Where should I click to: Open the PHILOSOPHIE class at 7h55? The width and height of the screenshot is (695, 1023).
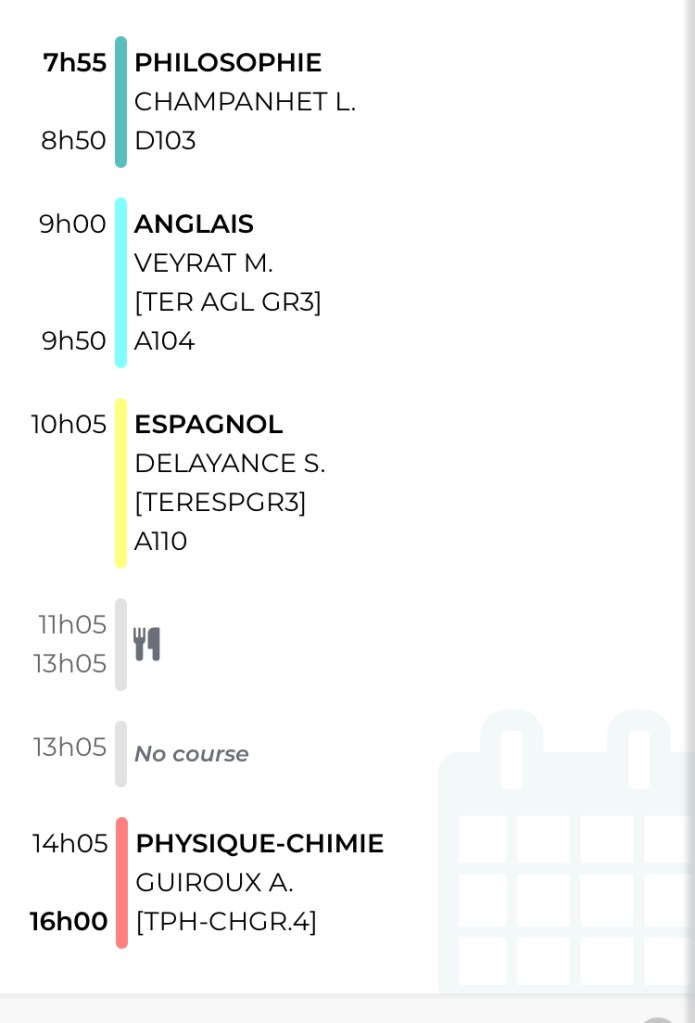[228, 63]
